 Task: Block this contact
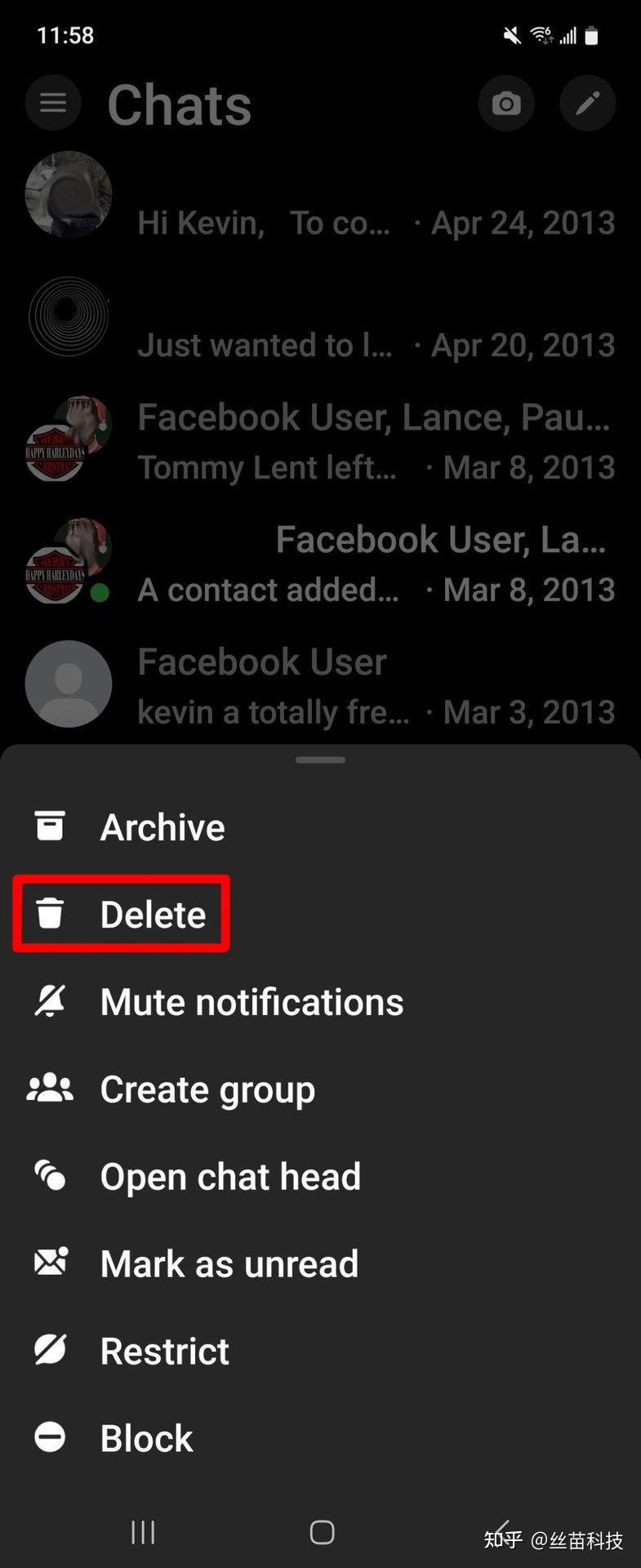[146, 1439]
